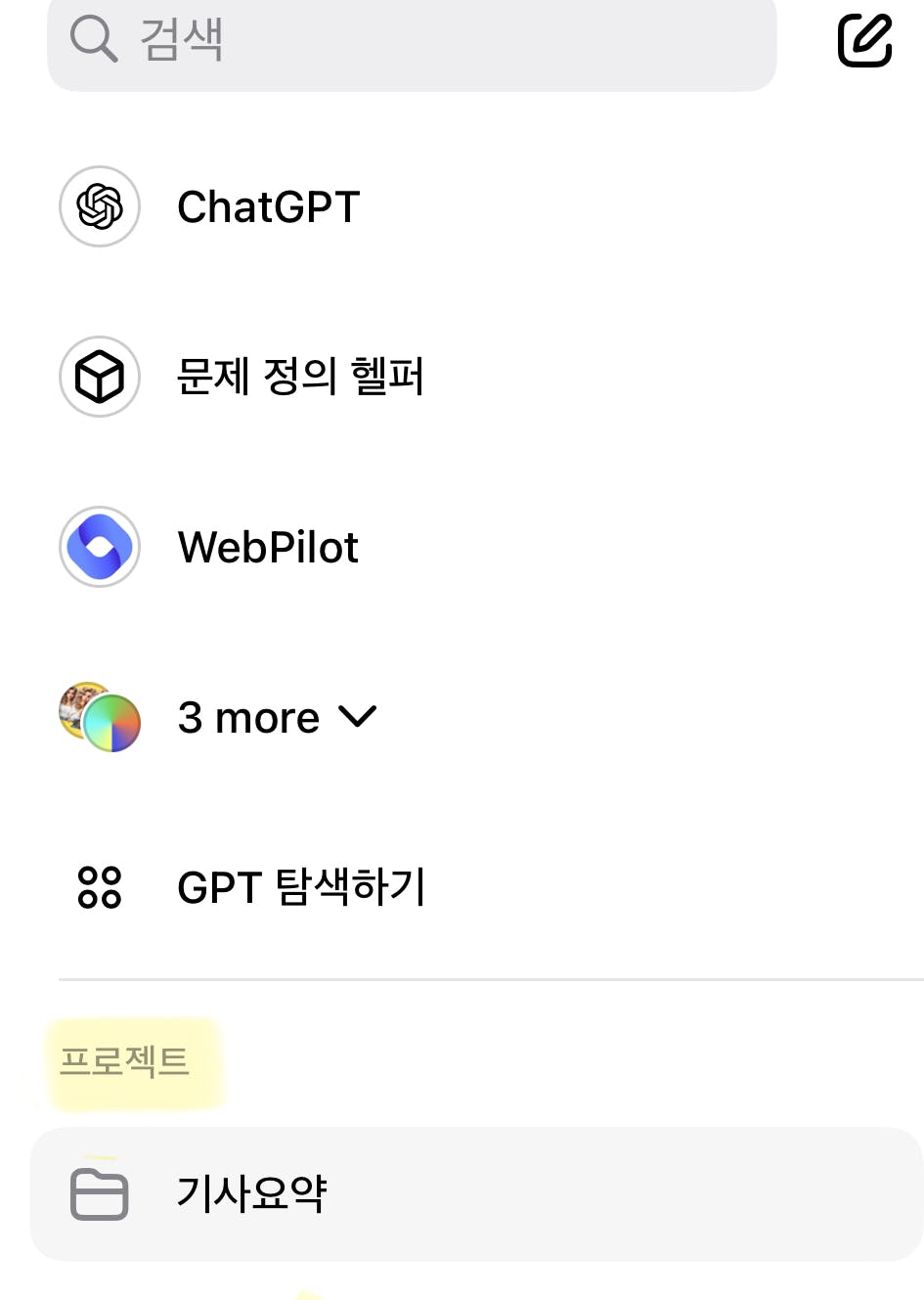The height and width of the screenshot is (1300, 924).
Task: Open GPT 탐색하기 to explore GPTs
Action: [x=300, y=888]
